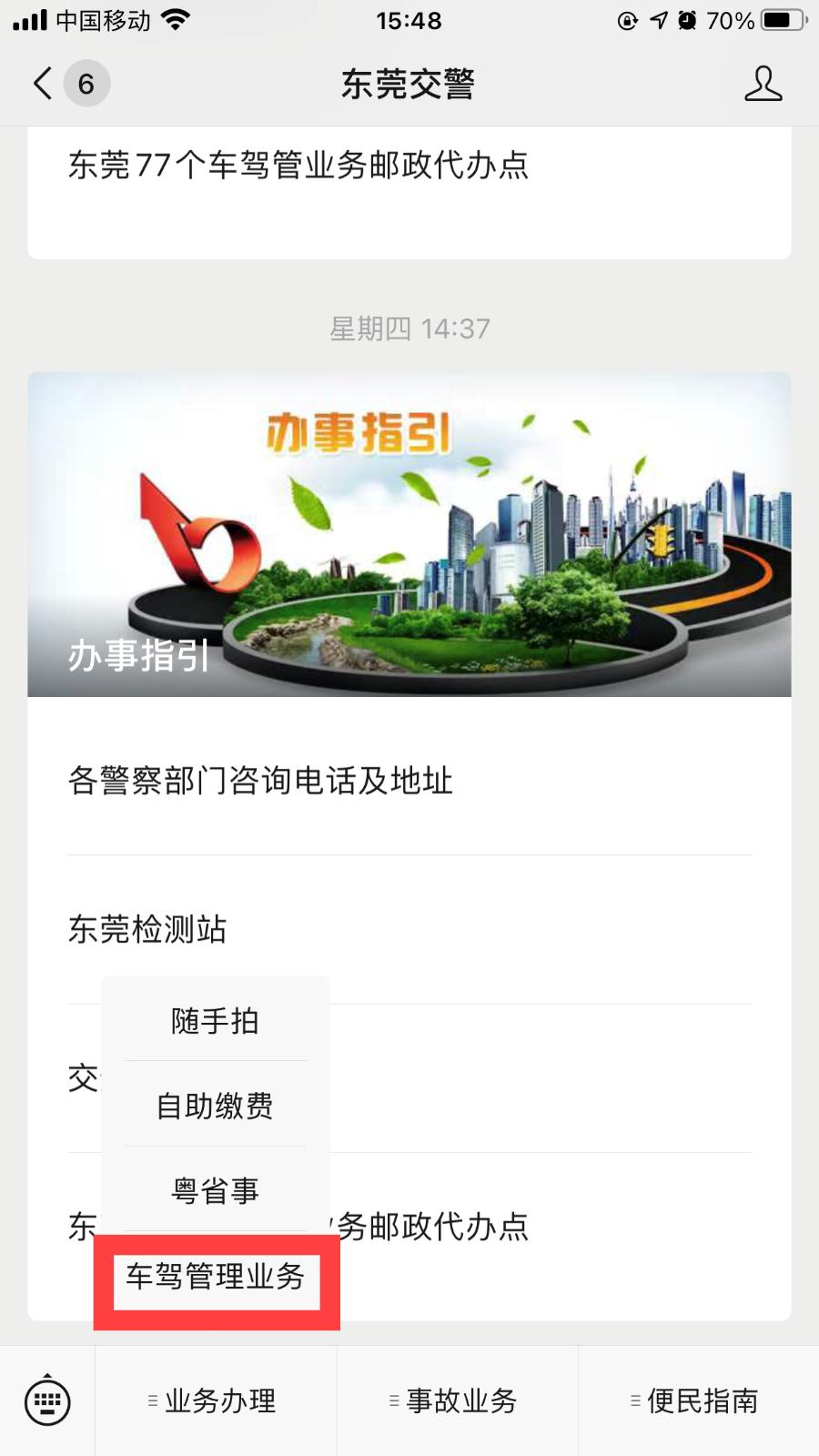Open the 东莞检测站 article link
The image size is (819, 1456).
[150, 930]
